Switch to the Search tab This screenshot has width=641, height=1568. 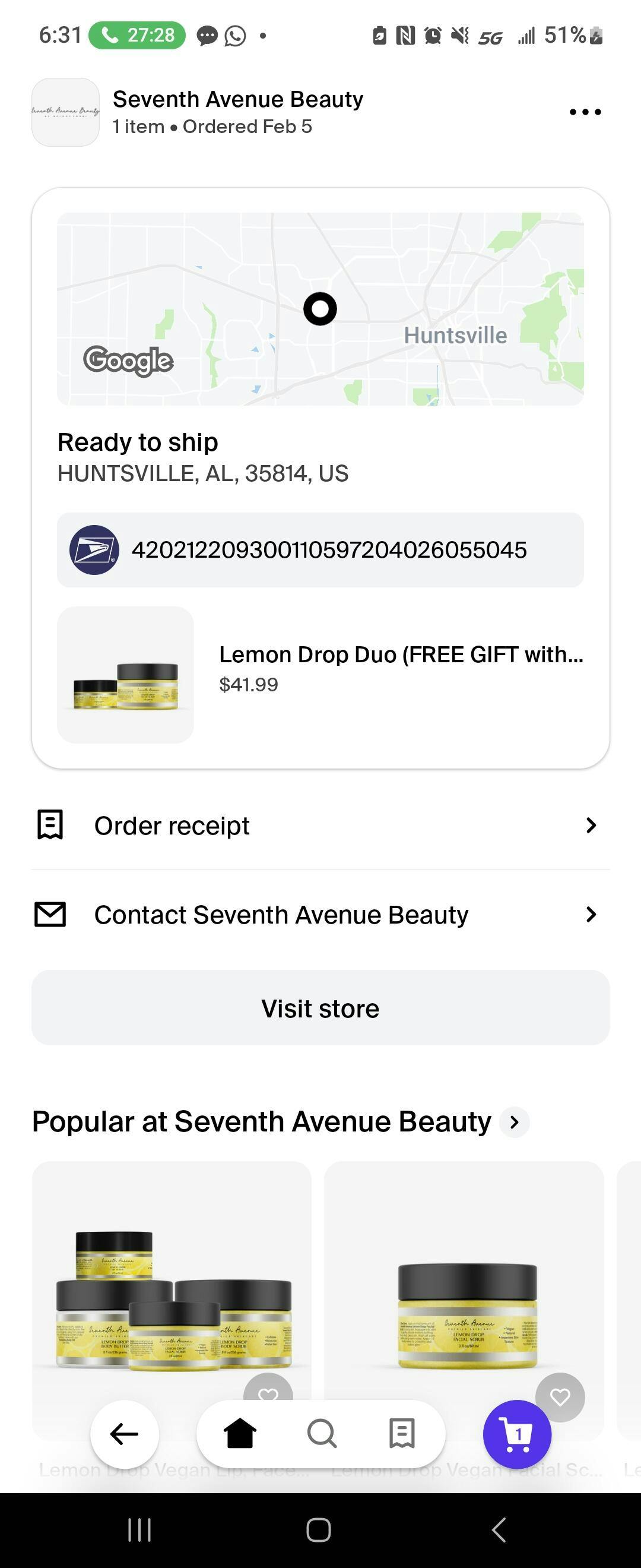321,1434
